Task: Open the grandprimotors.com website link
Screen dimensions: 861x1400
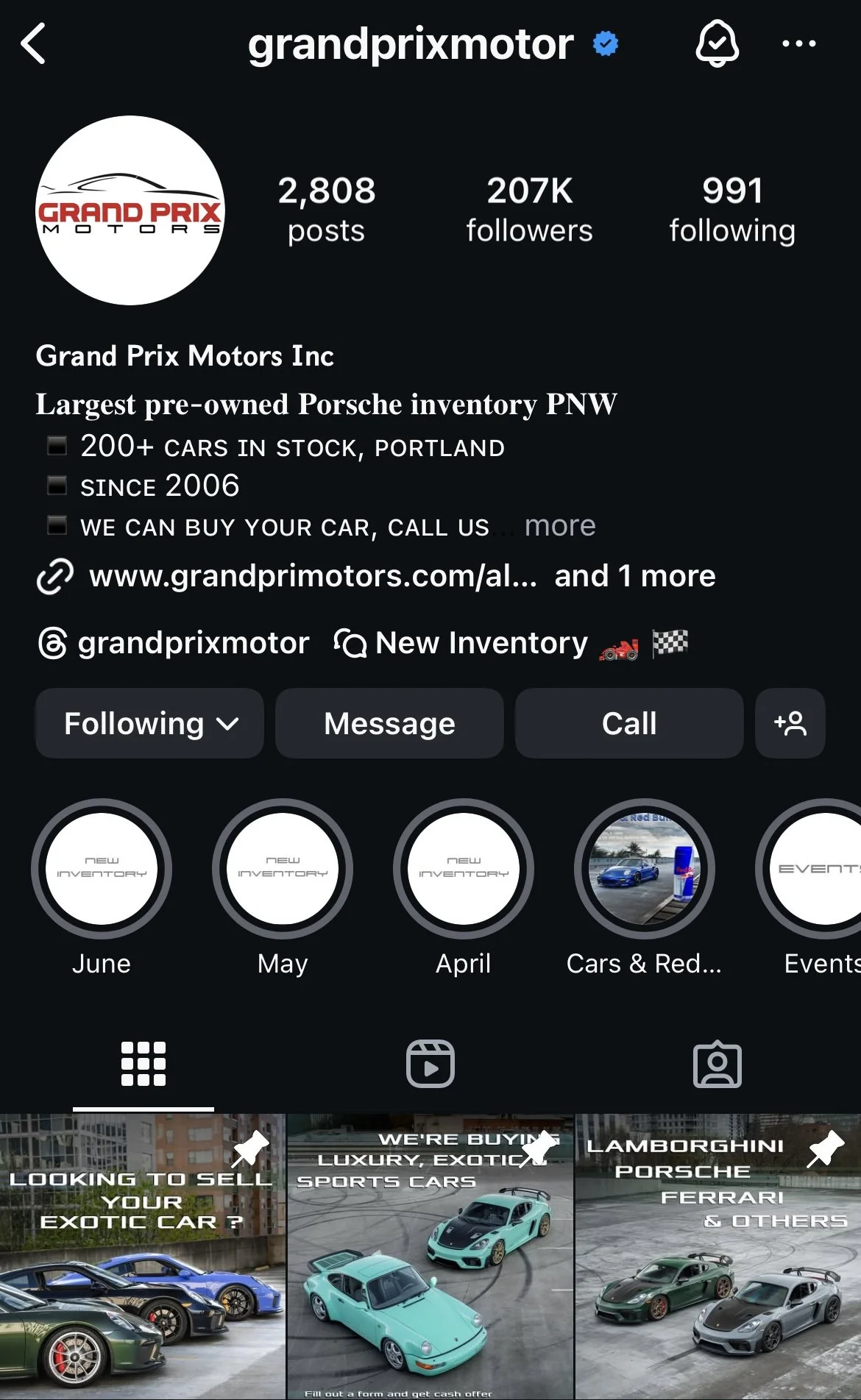Action: pyautogui.click(x=313, y=576)
